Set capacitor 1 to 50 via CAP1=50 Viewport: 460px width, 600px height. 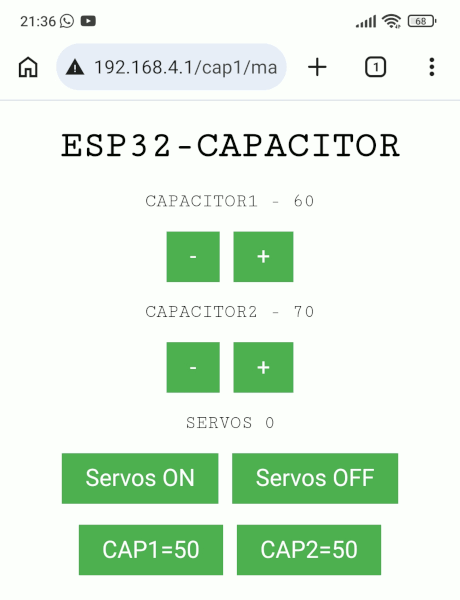pyautogui.click(x=151, y=550)
